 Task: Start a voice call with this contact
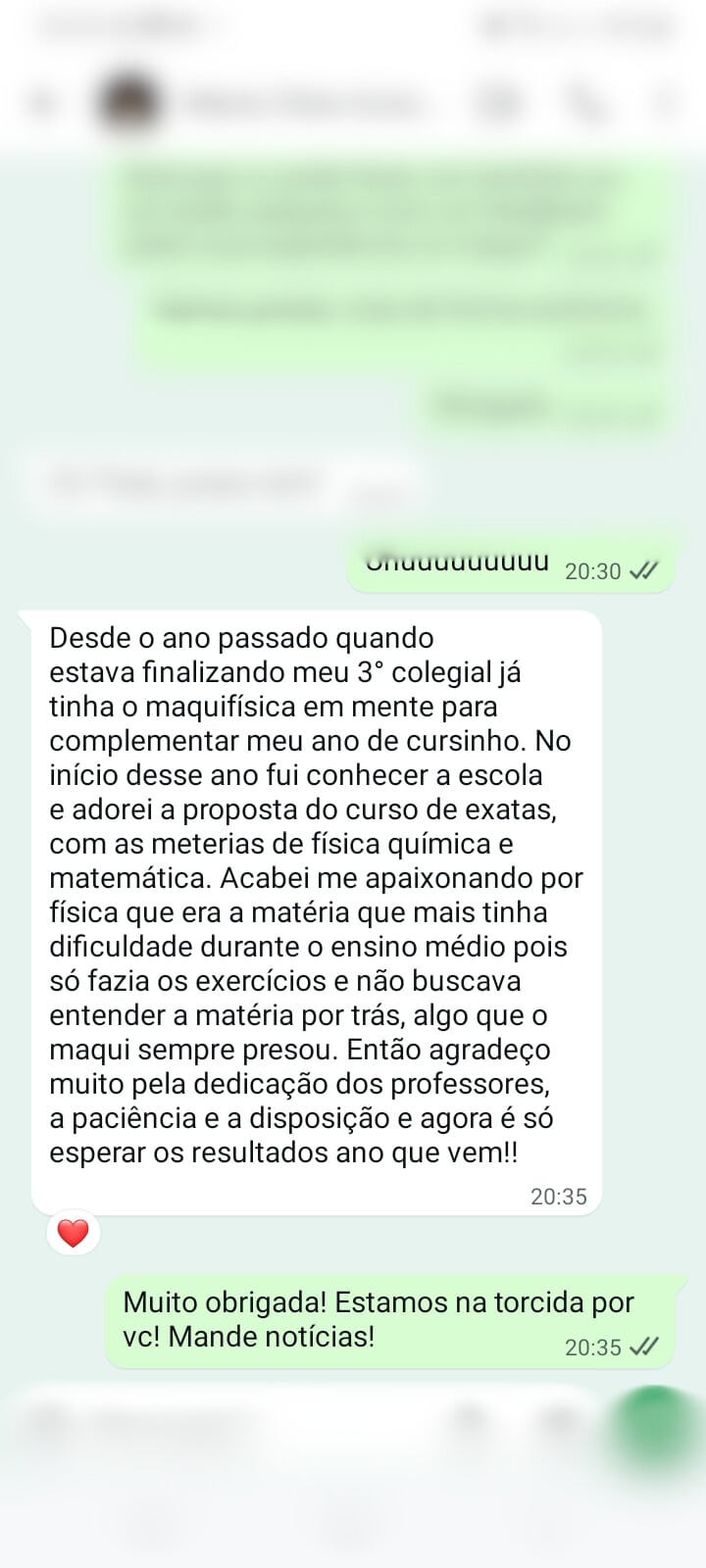point(585,103)
